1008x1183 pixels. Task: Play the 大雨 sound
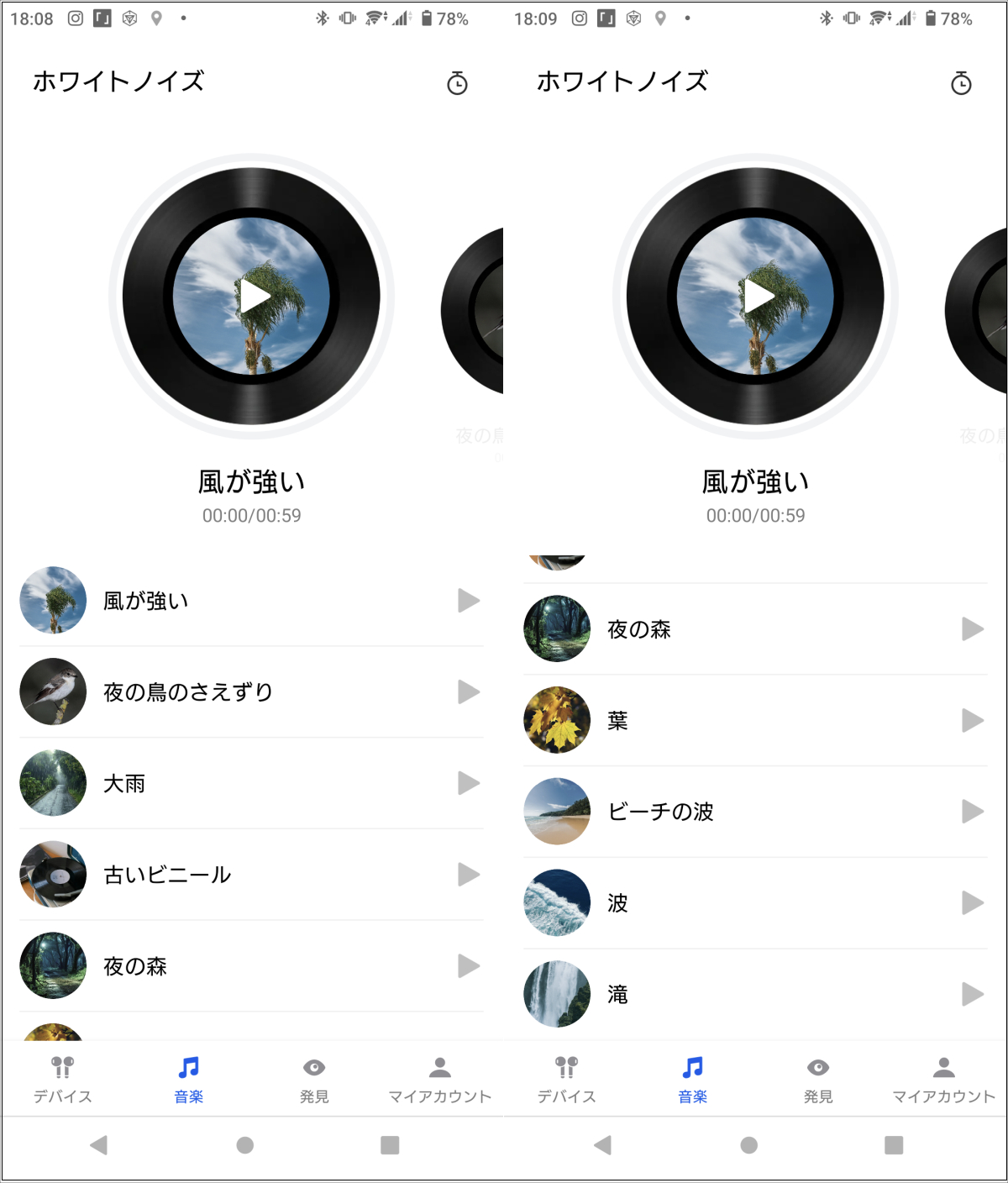(x=468, y=783)
